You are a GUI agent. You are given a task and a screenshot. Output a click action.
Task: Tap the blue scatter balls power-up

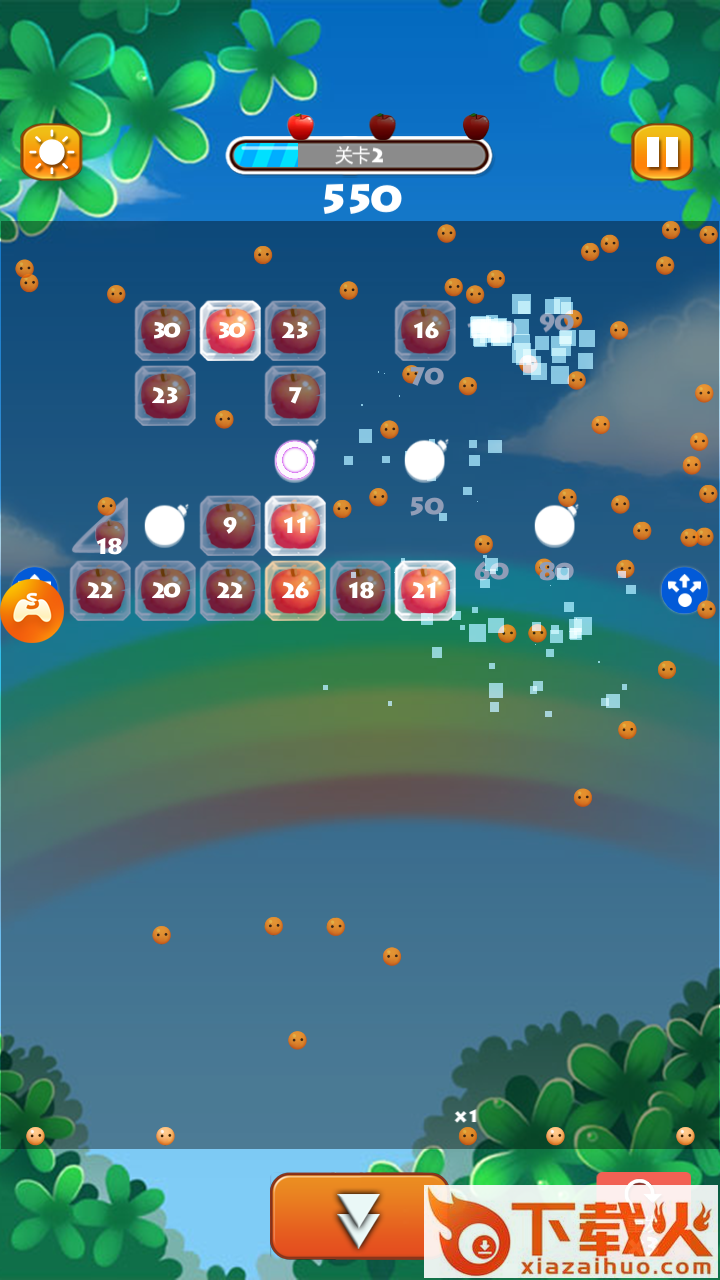[684, 590]
